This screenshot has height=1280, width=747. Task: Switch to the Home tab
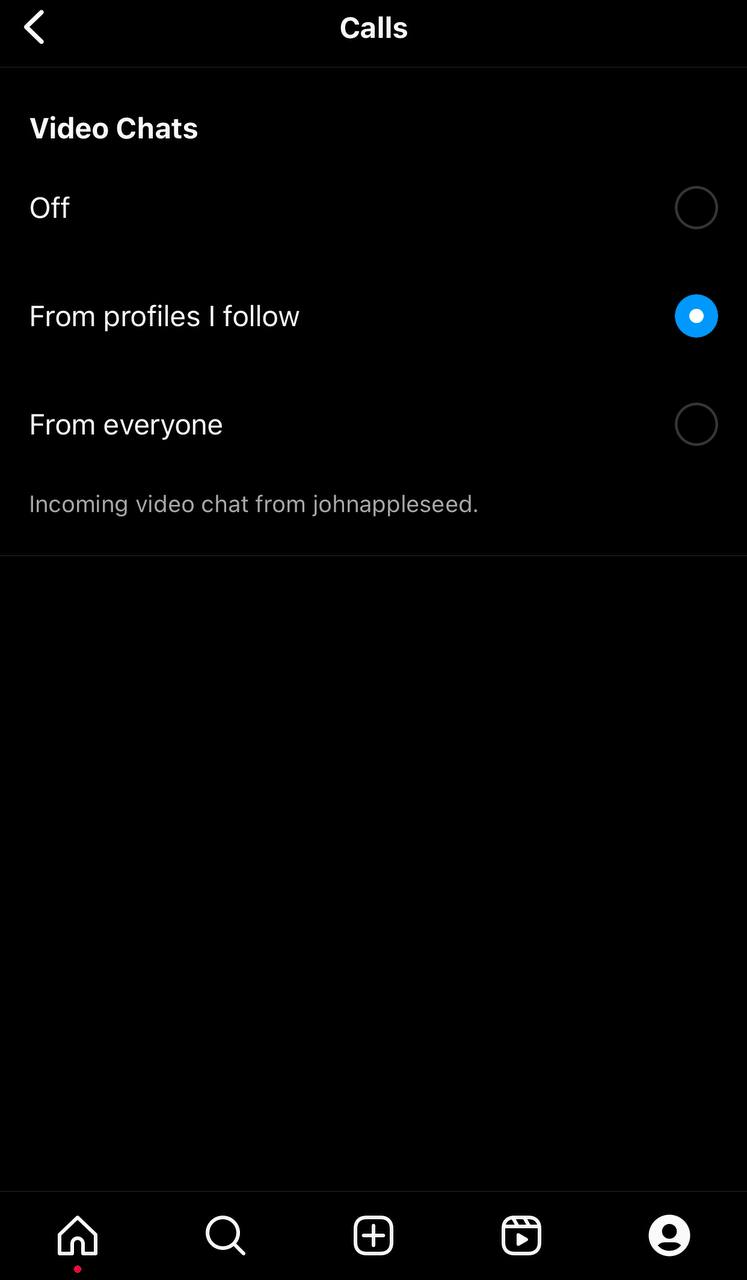[x=77, y=1236]
